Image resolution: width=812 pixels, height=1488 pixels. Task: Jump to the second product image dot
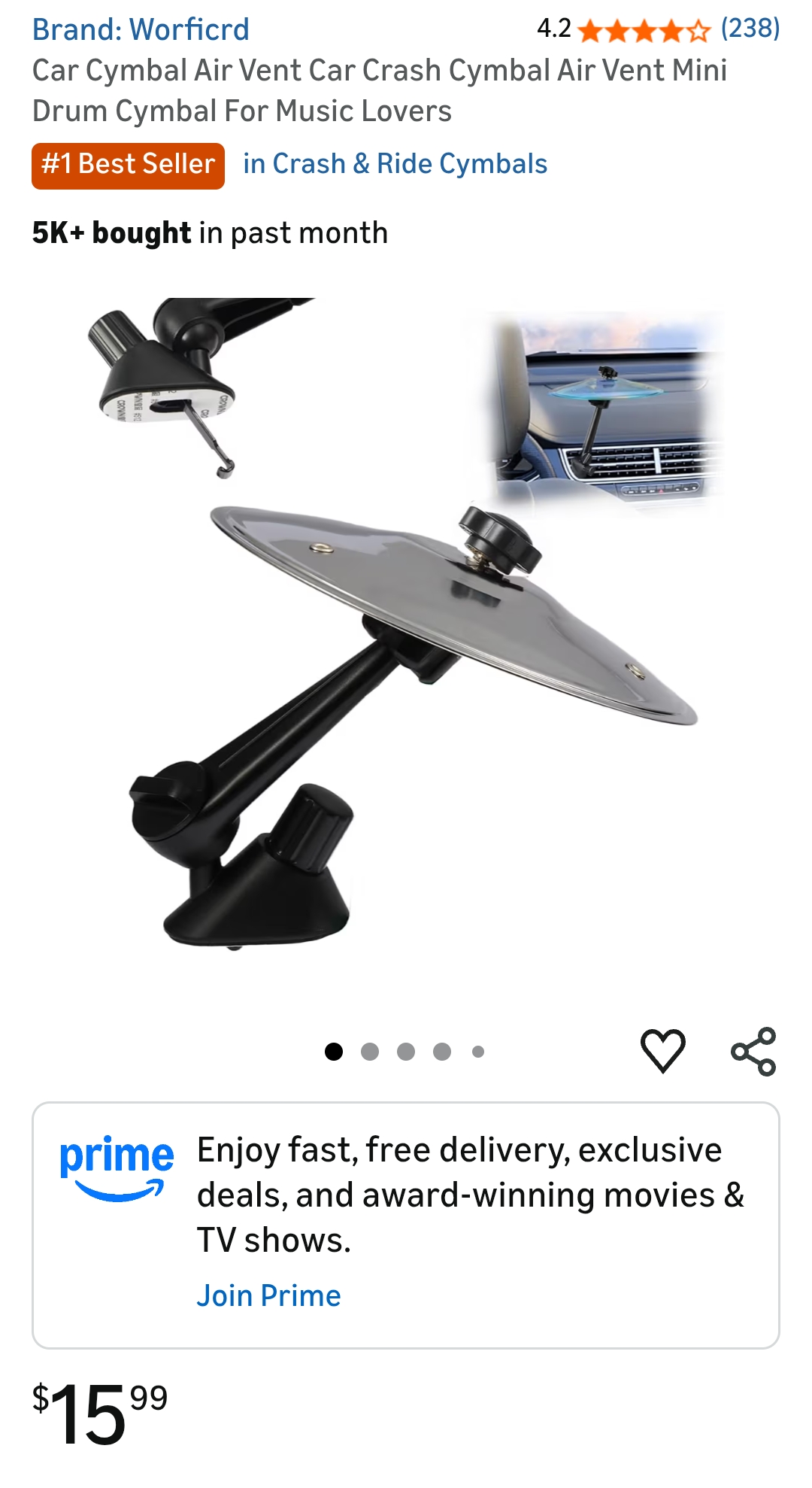370,1052
